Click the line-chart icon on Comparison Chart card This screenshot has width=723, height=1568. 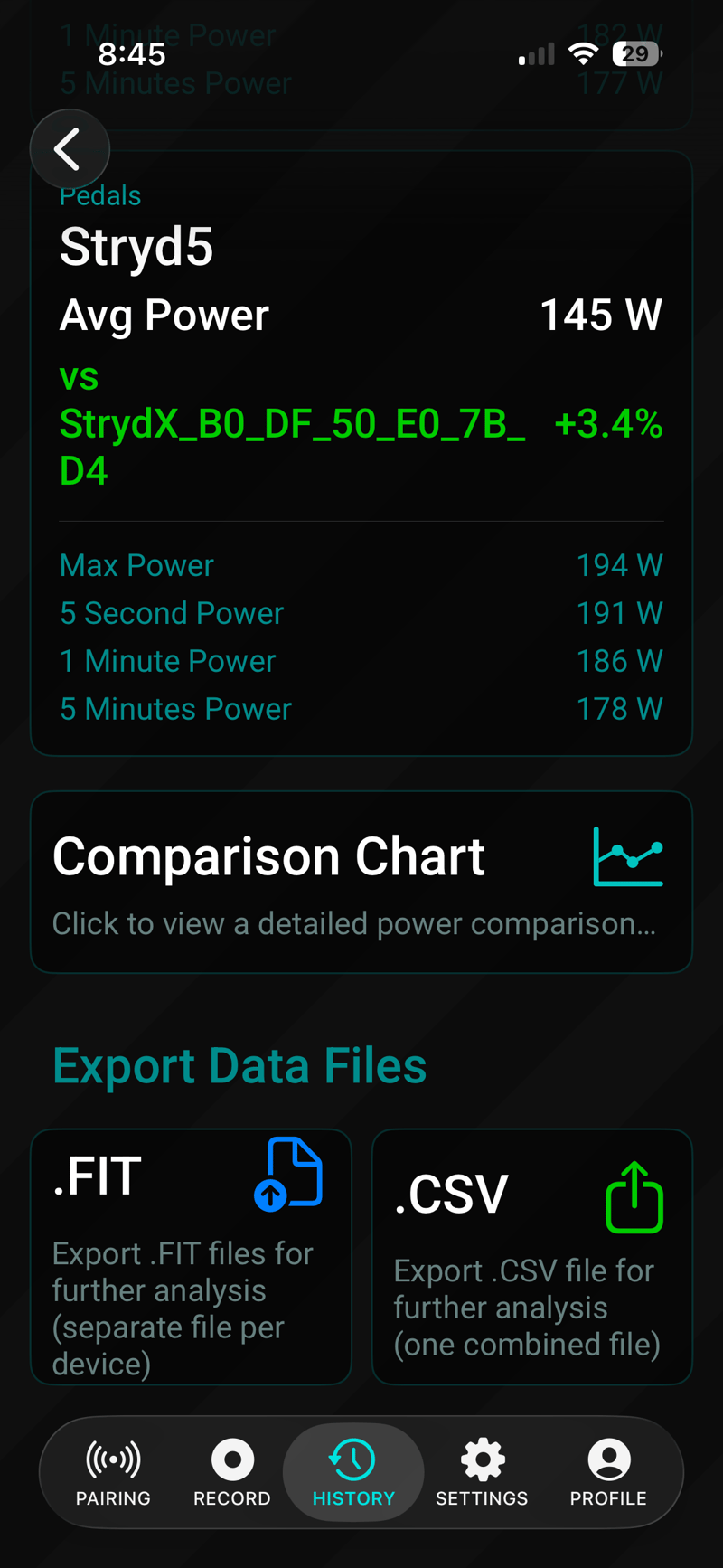click(628, 855)
